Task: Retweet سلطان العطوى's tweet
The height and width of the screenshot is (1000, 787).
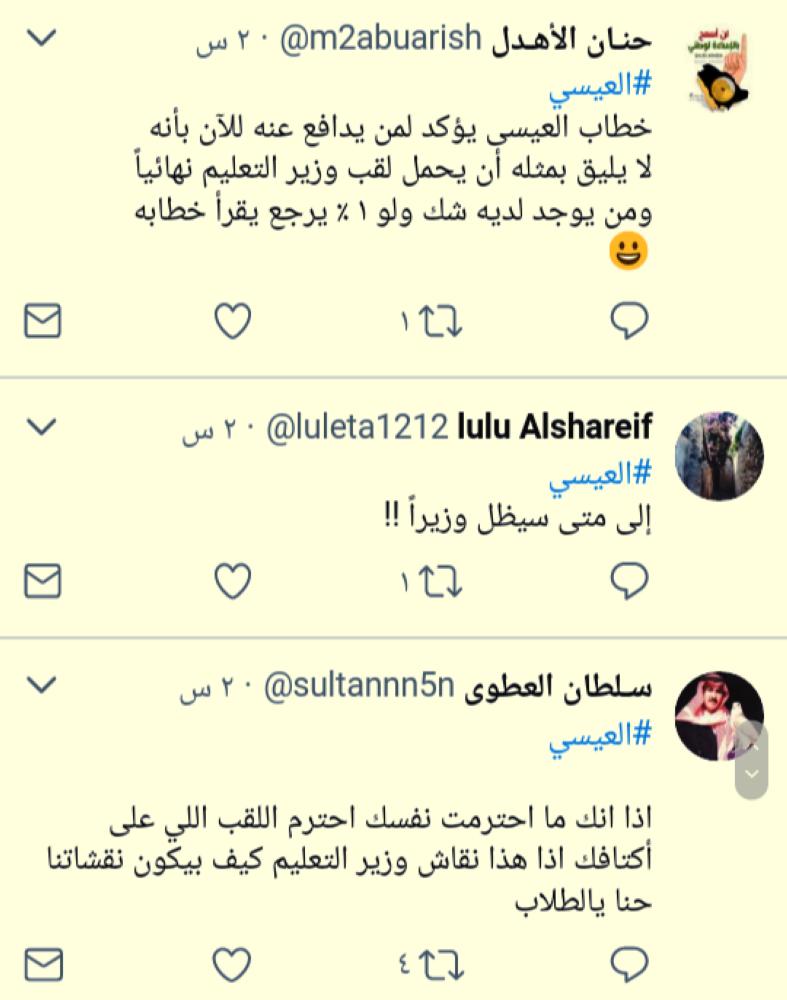Action: click(437, 965)
